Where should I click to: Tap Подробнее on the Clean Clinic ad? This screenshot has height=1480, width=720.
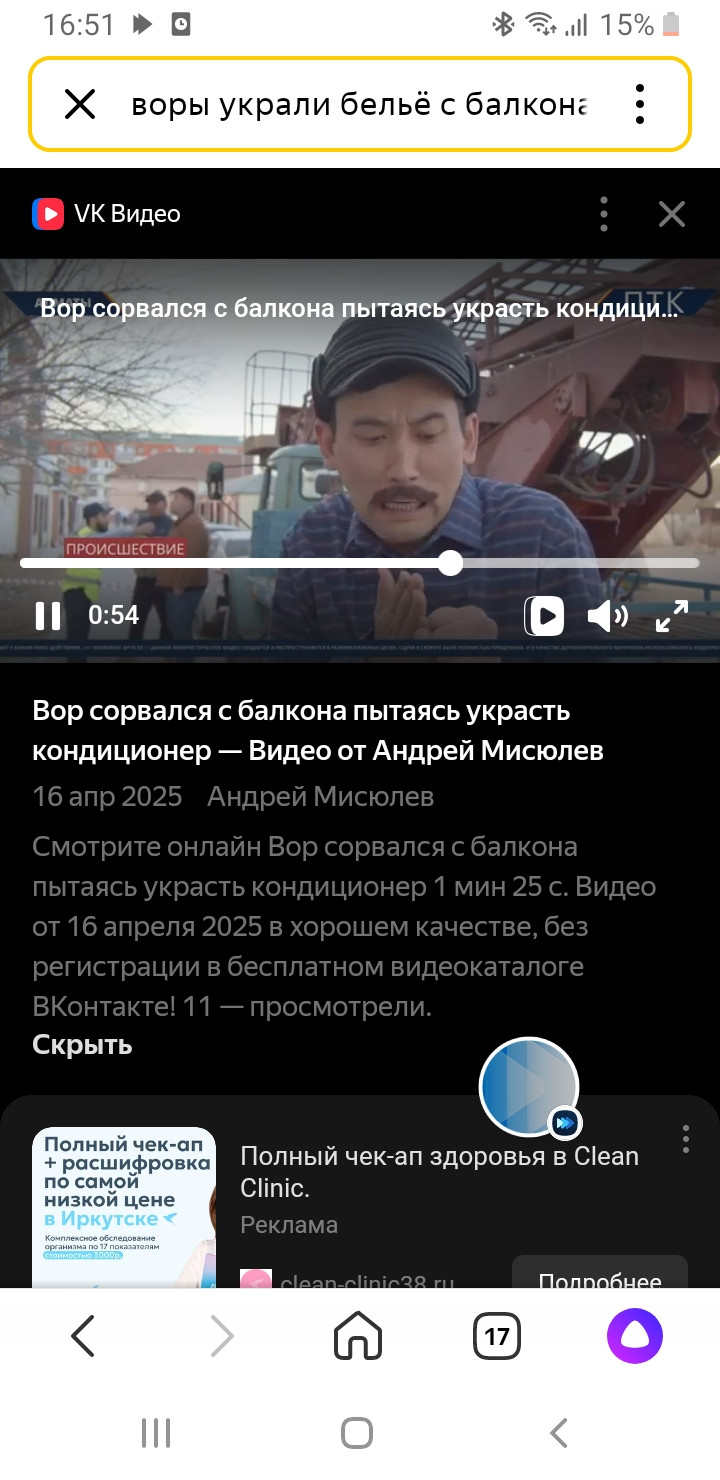coord(600,1275)
